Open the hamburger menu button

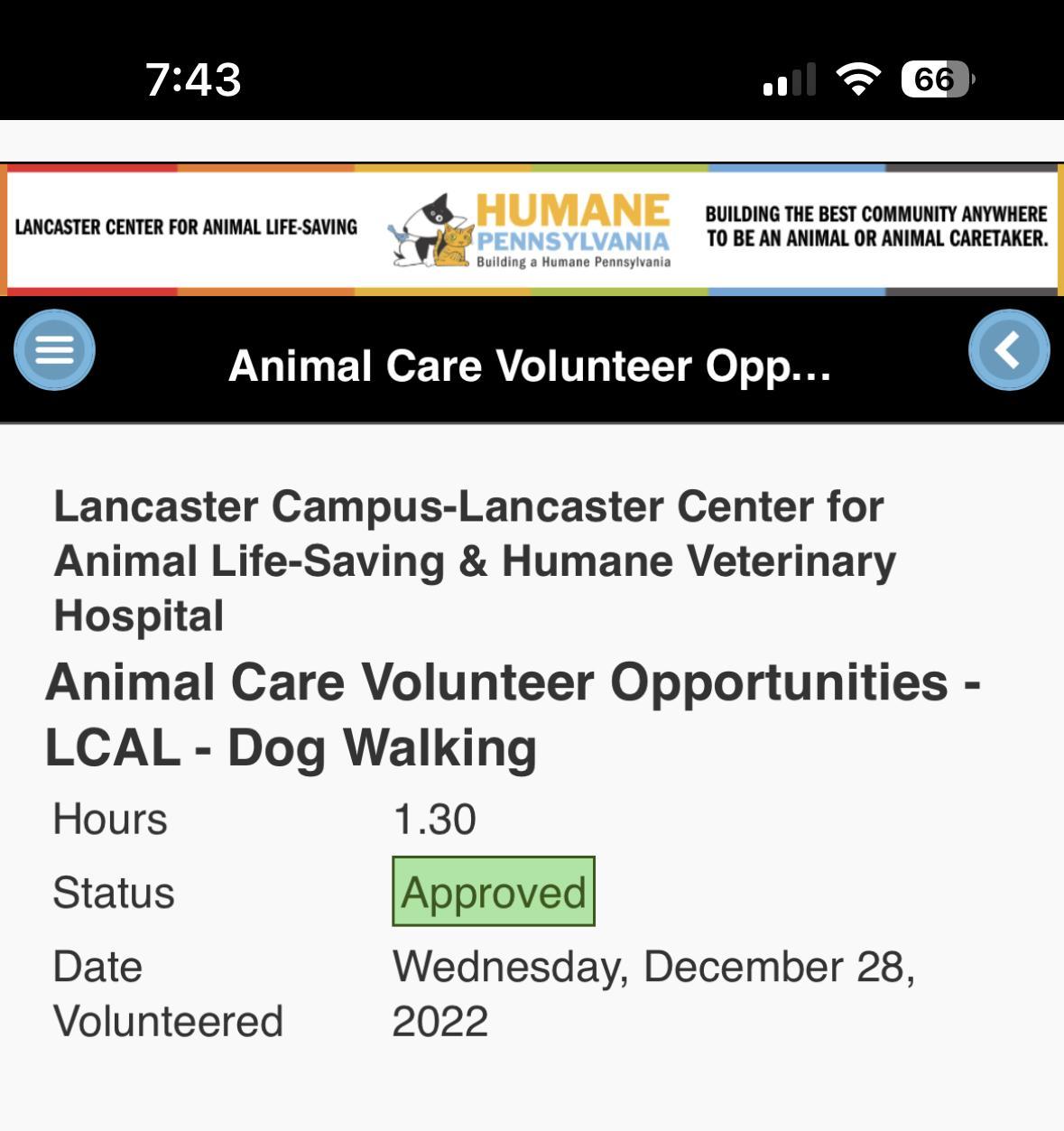point(55,350)
